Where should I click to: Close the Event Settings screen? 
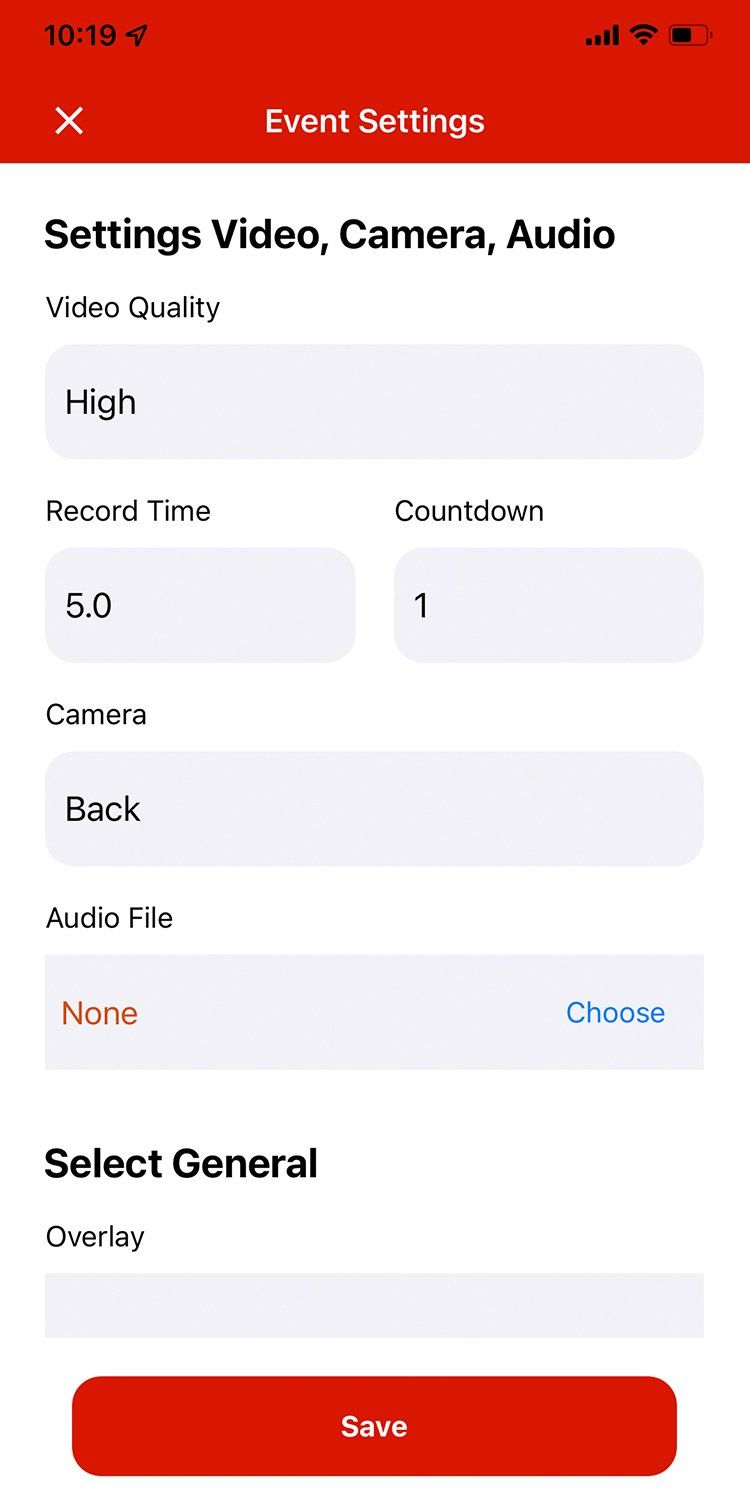pos(69,121)
